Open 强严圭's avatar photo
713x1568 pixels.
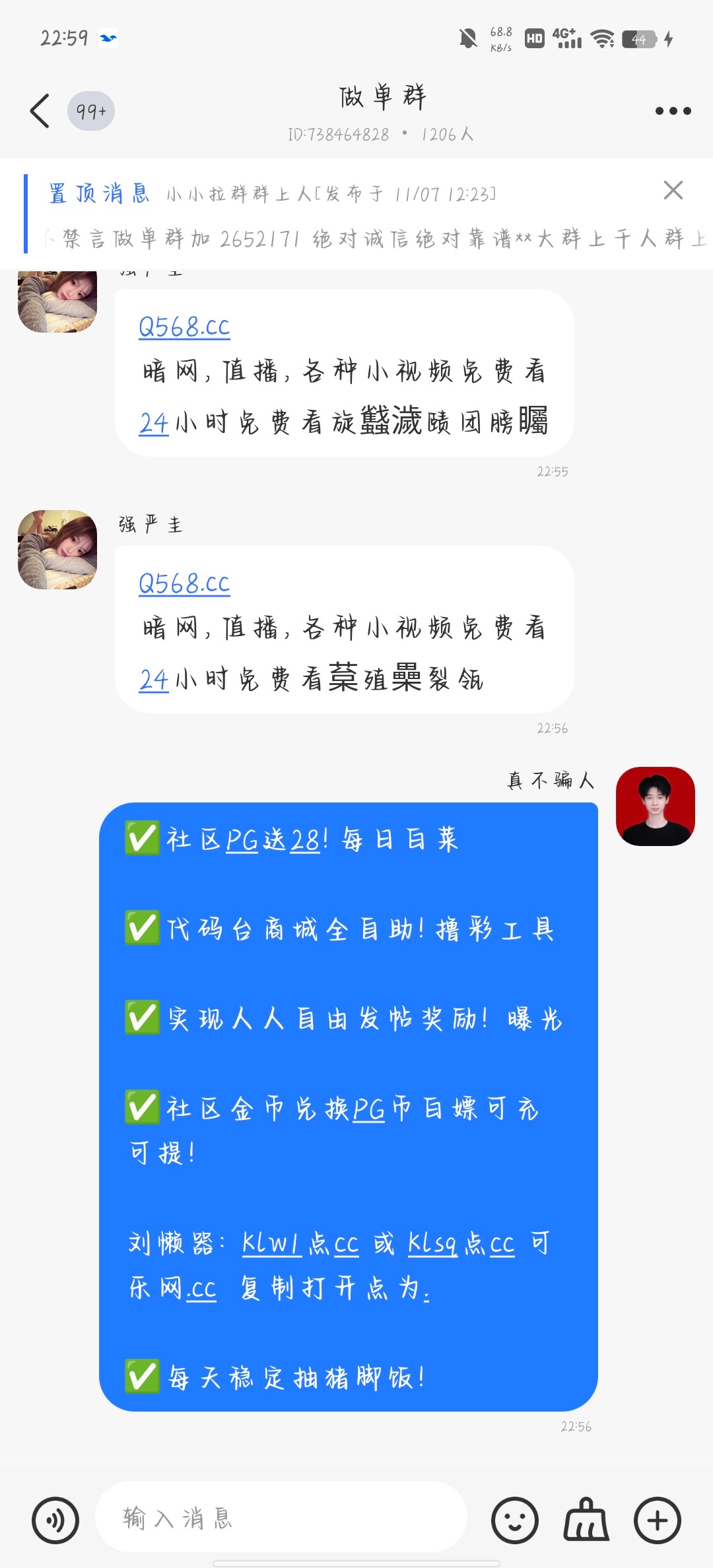point(57,550)
